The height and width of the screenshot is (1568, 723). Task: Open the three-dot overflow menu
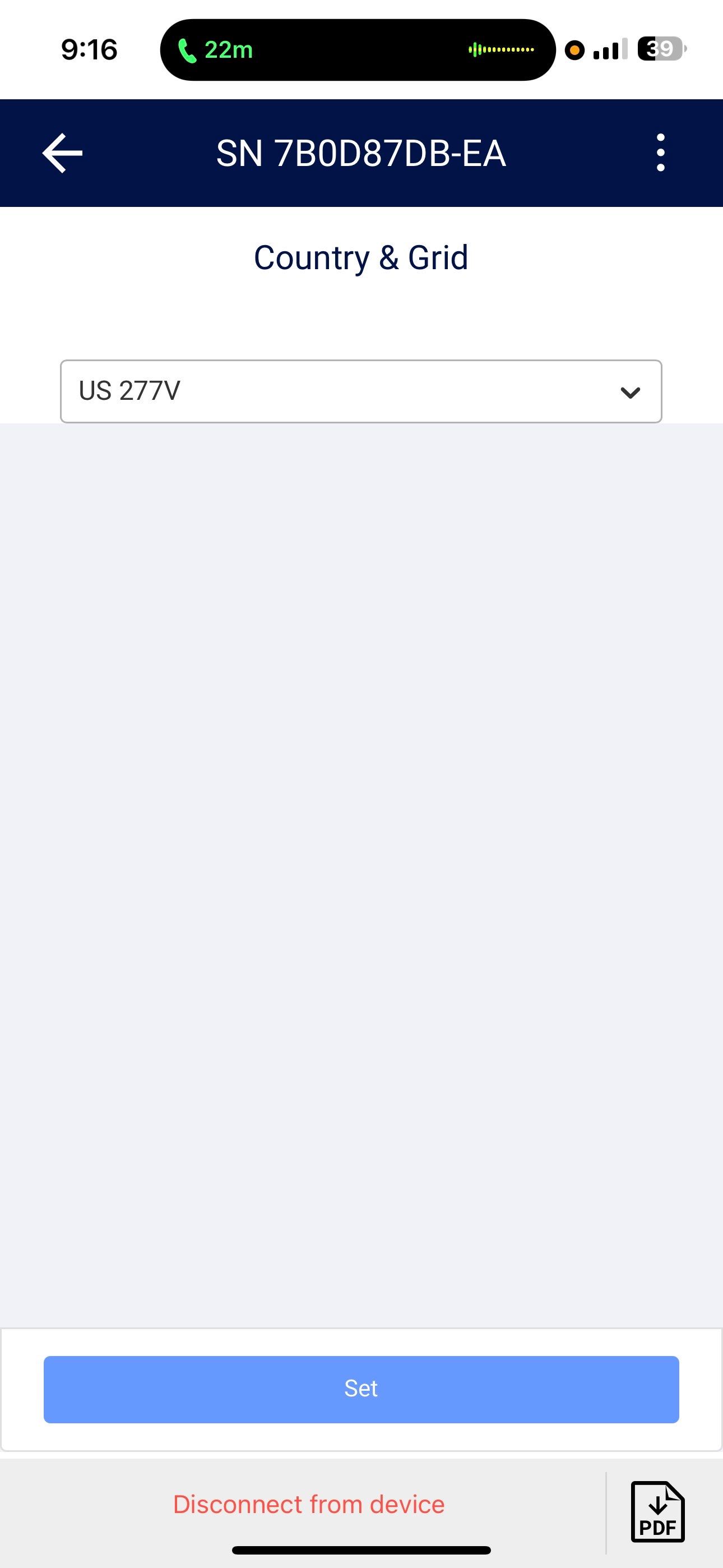[x=660, y=153]
